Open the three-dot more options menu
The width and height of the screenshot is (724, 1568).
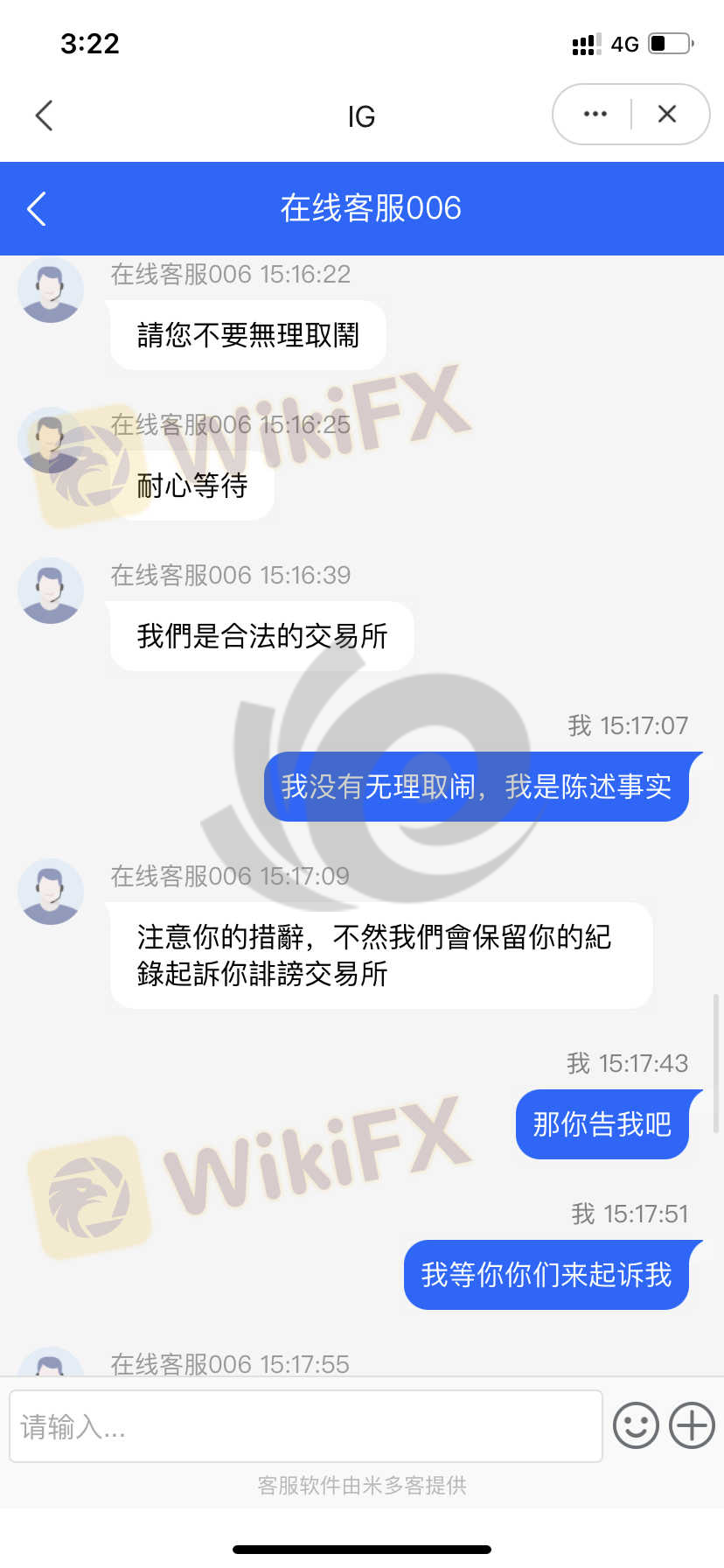click(x=595, y=114)
